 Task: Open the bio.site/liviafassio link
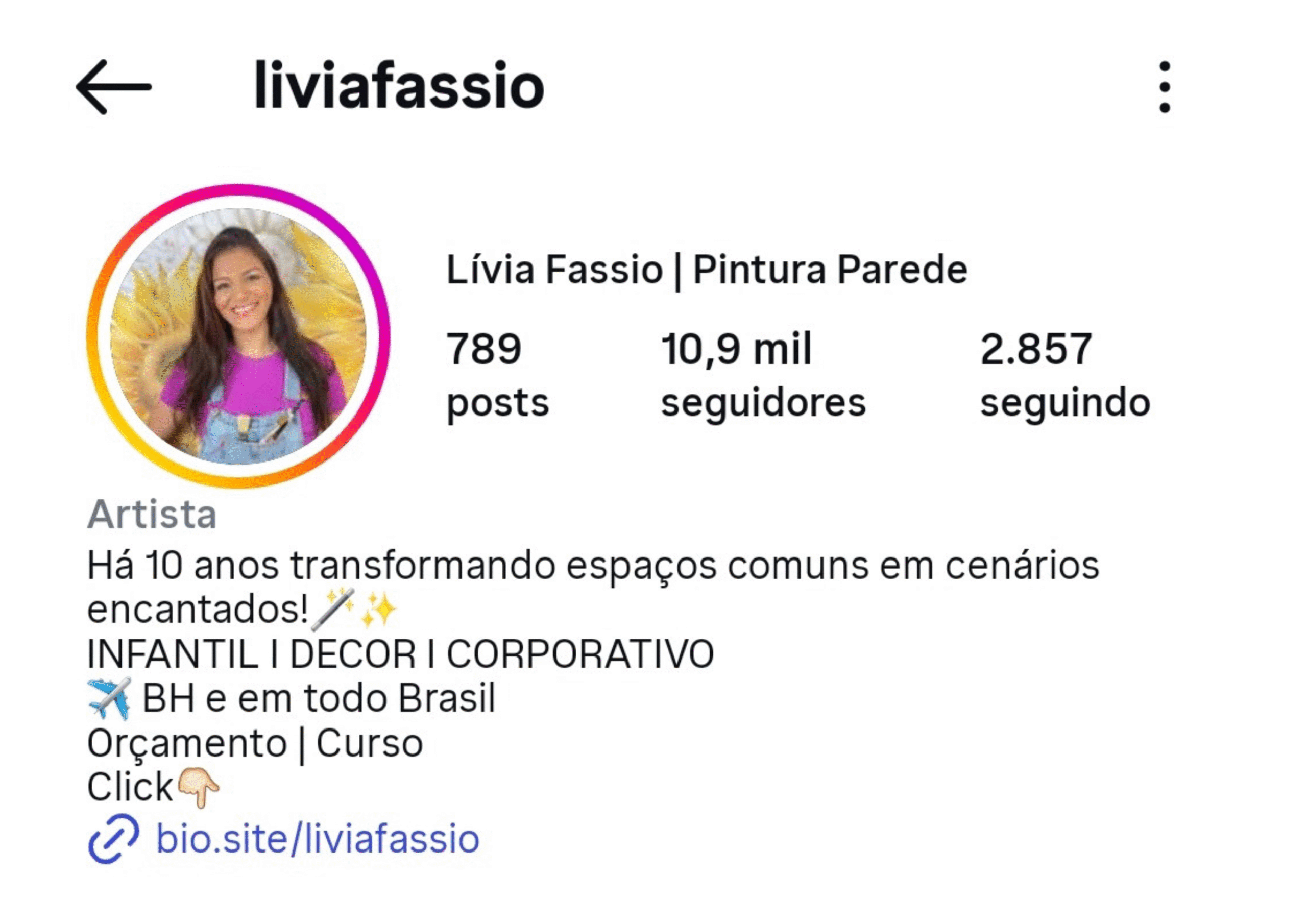pyautogui.click(x=317, y=839)
